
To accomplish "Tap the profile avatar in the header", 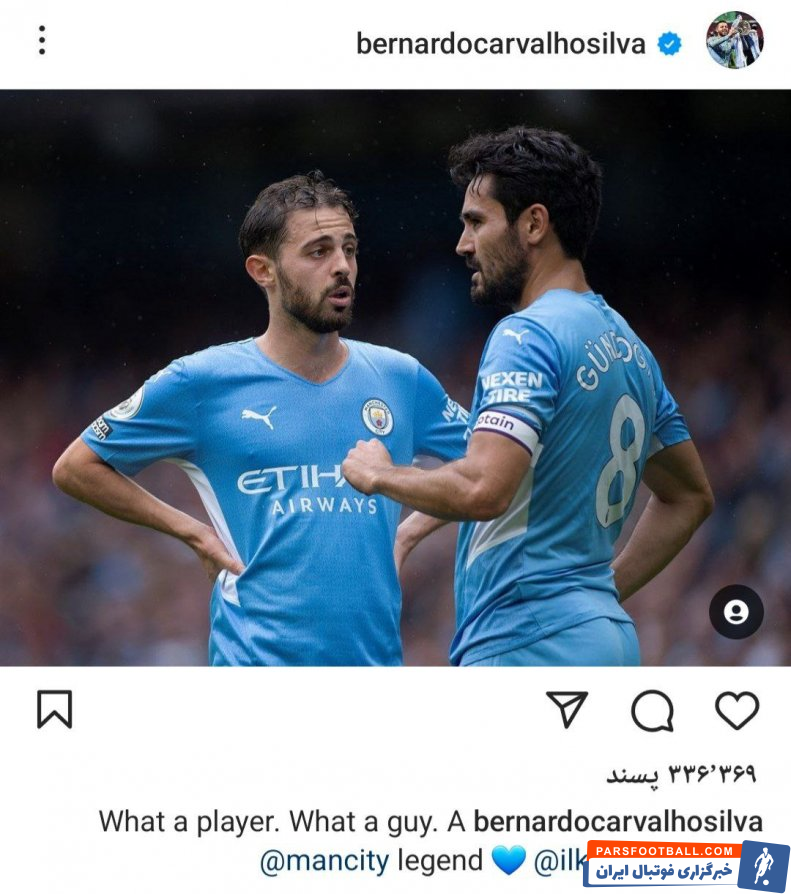I will (734, 40).
